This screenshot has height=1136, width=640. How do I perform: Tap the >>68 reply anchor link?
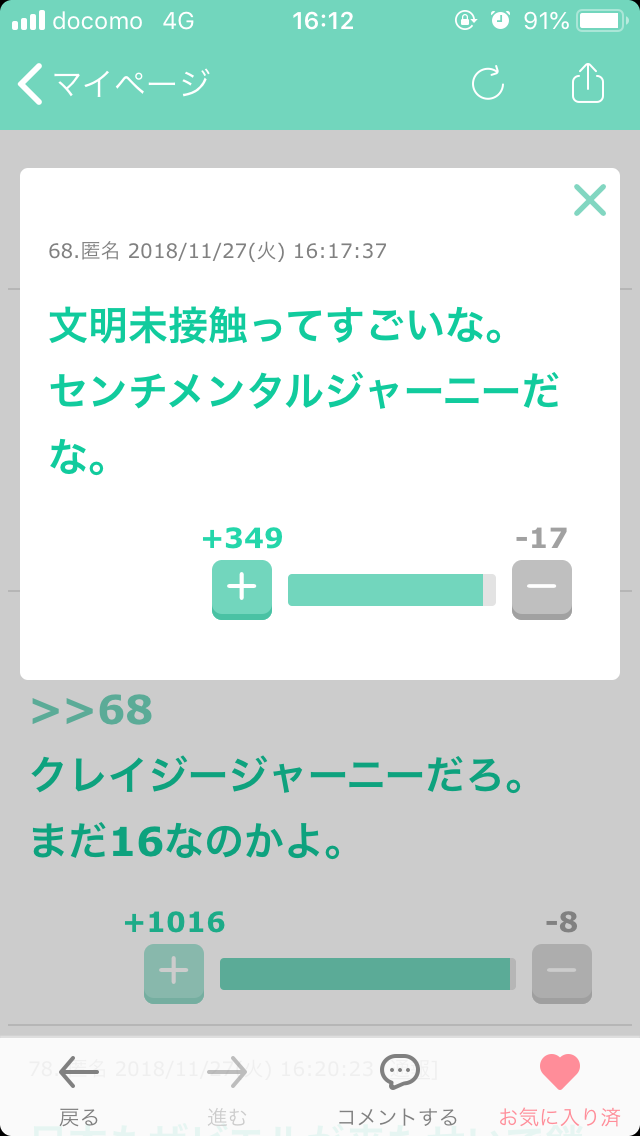92,711
